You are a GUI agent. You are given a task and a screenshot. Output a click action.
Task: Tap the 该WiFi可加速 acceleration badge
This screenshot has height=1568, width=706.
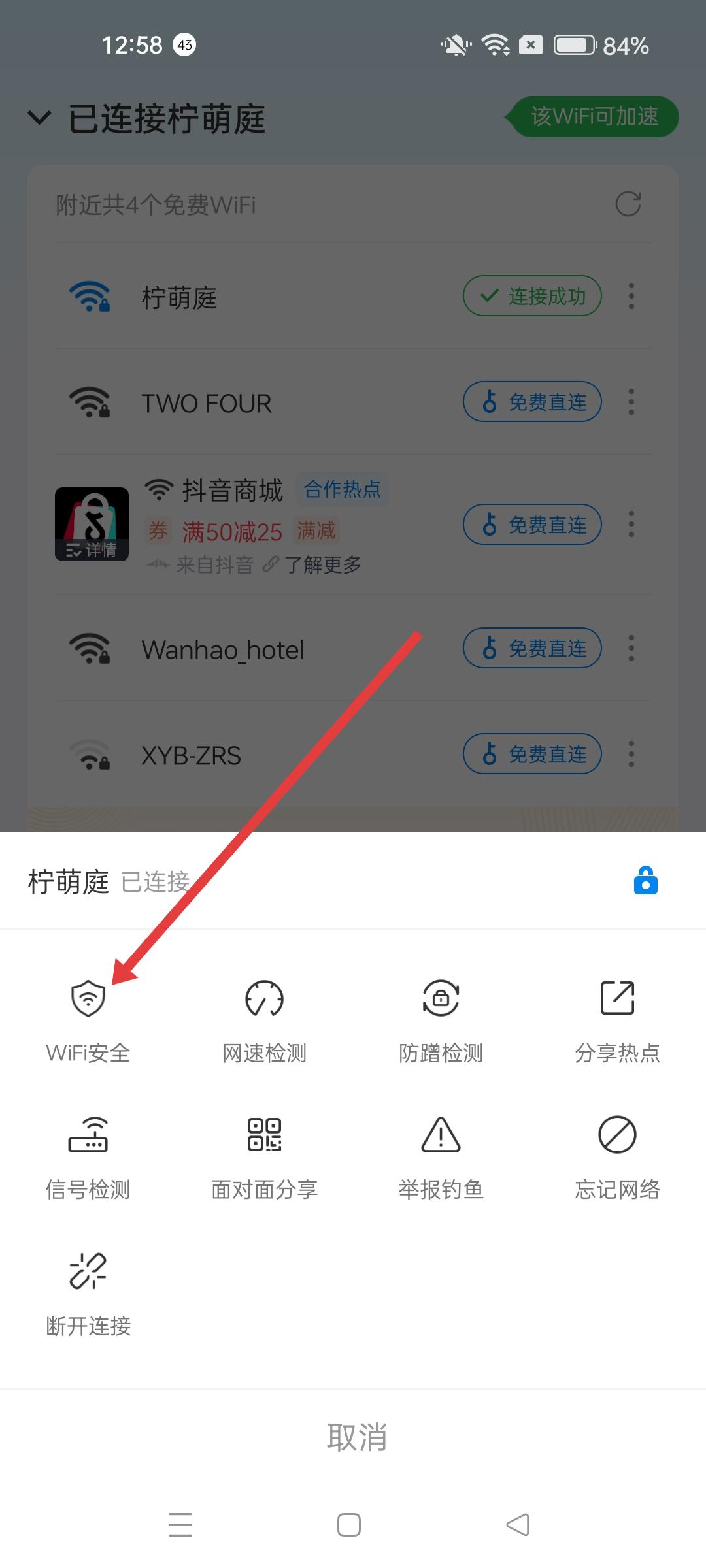click(591, 117)
